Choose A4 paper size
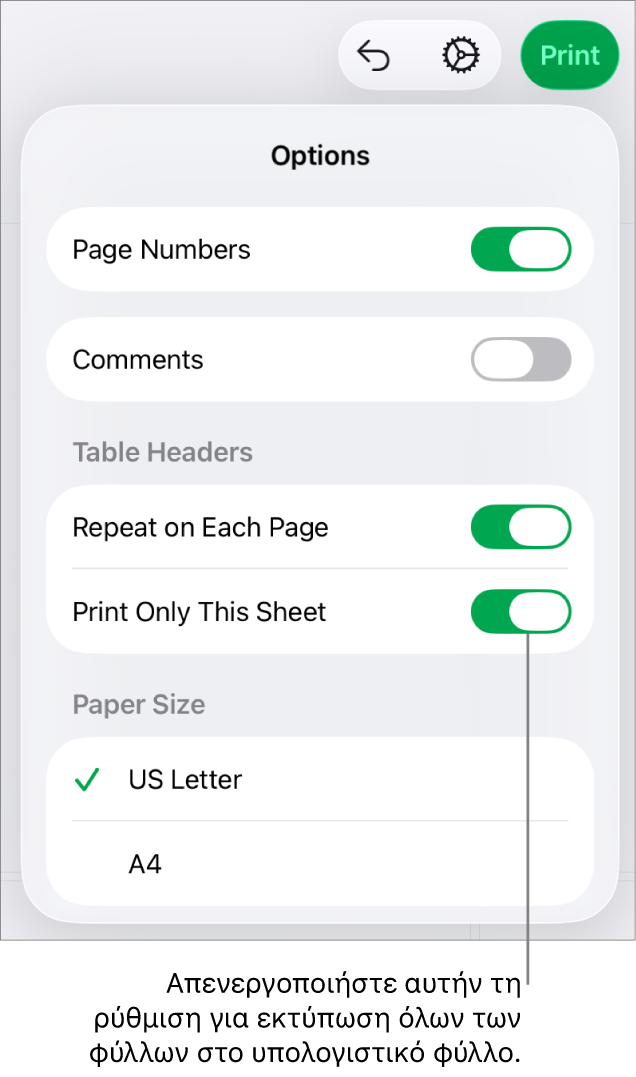Viewport: 636px width, 1077px height. (146, 864)
